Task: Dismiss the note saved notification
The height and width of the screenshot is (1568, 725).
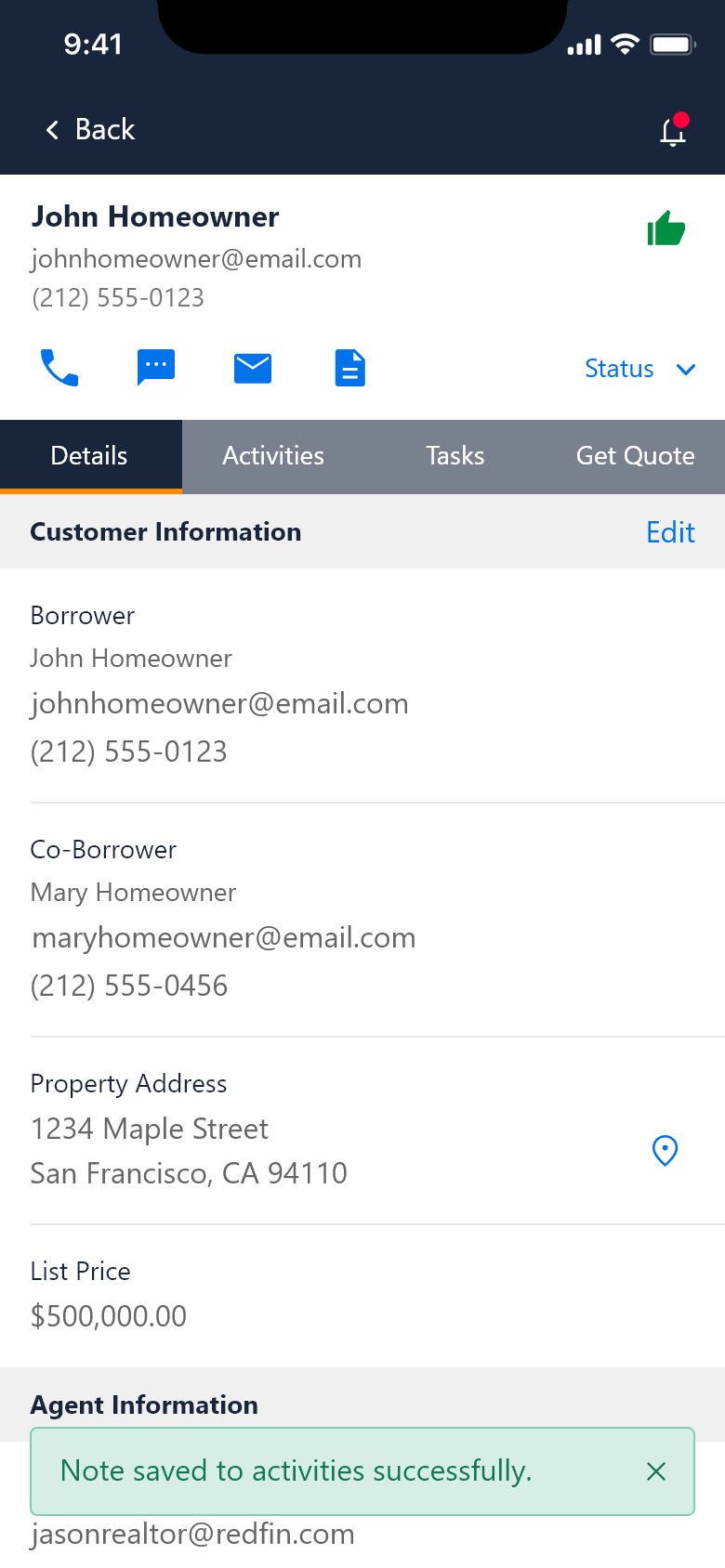Action: (x=656, y=1471)
